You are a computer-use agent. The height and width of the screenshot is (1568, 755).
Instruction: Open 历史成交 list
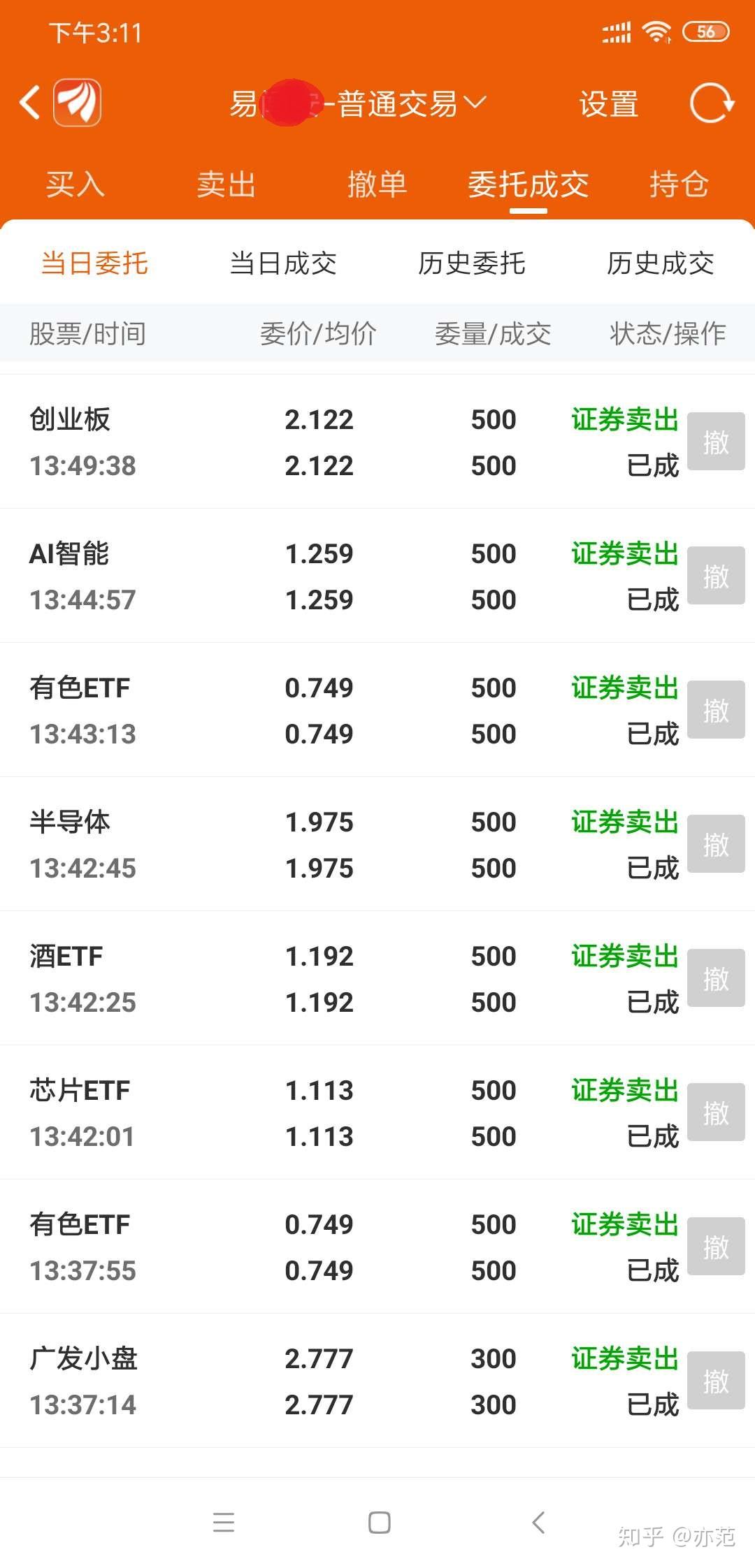tap(661, 263)
